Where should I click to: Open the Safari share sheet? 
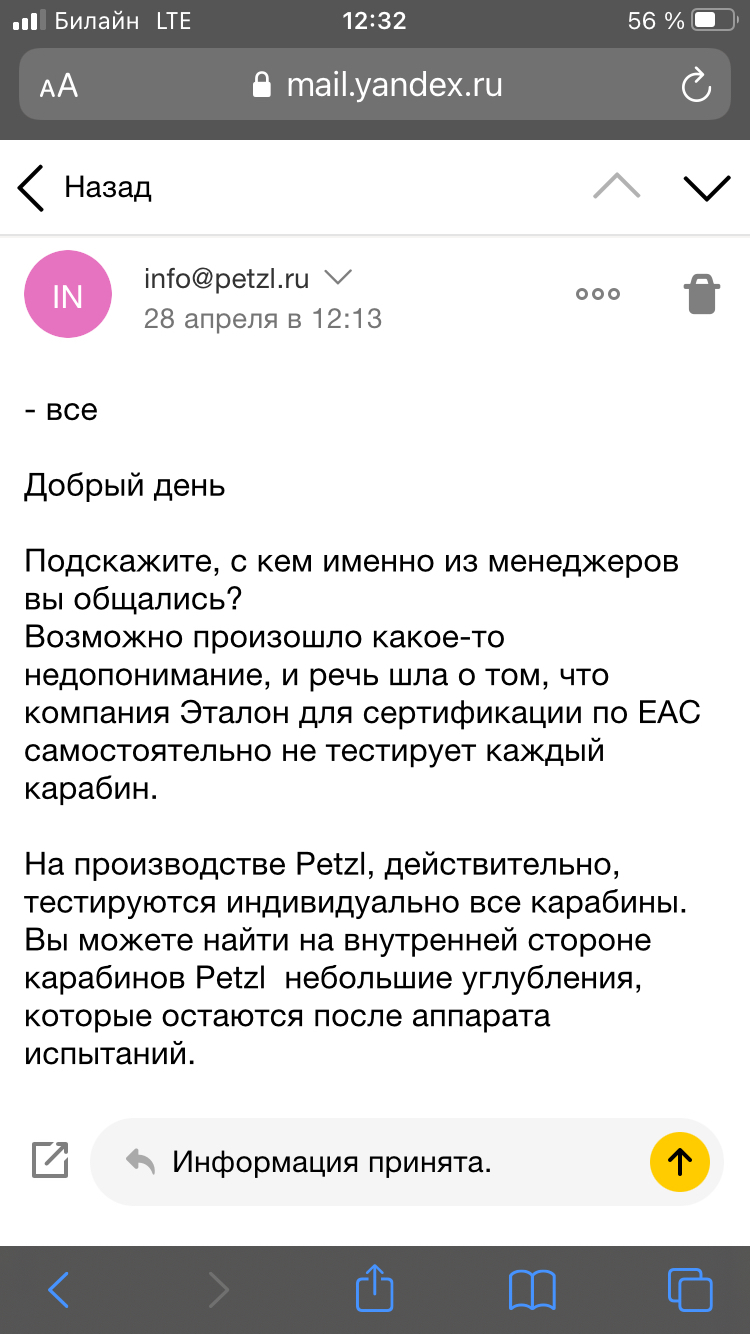pos(373,1288)
